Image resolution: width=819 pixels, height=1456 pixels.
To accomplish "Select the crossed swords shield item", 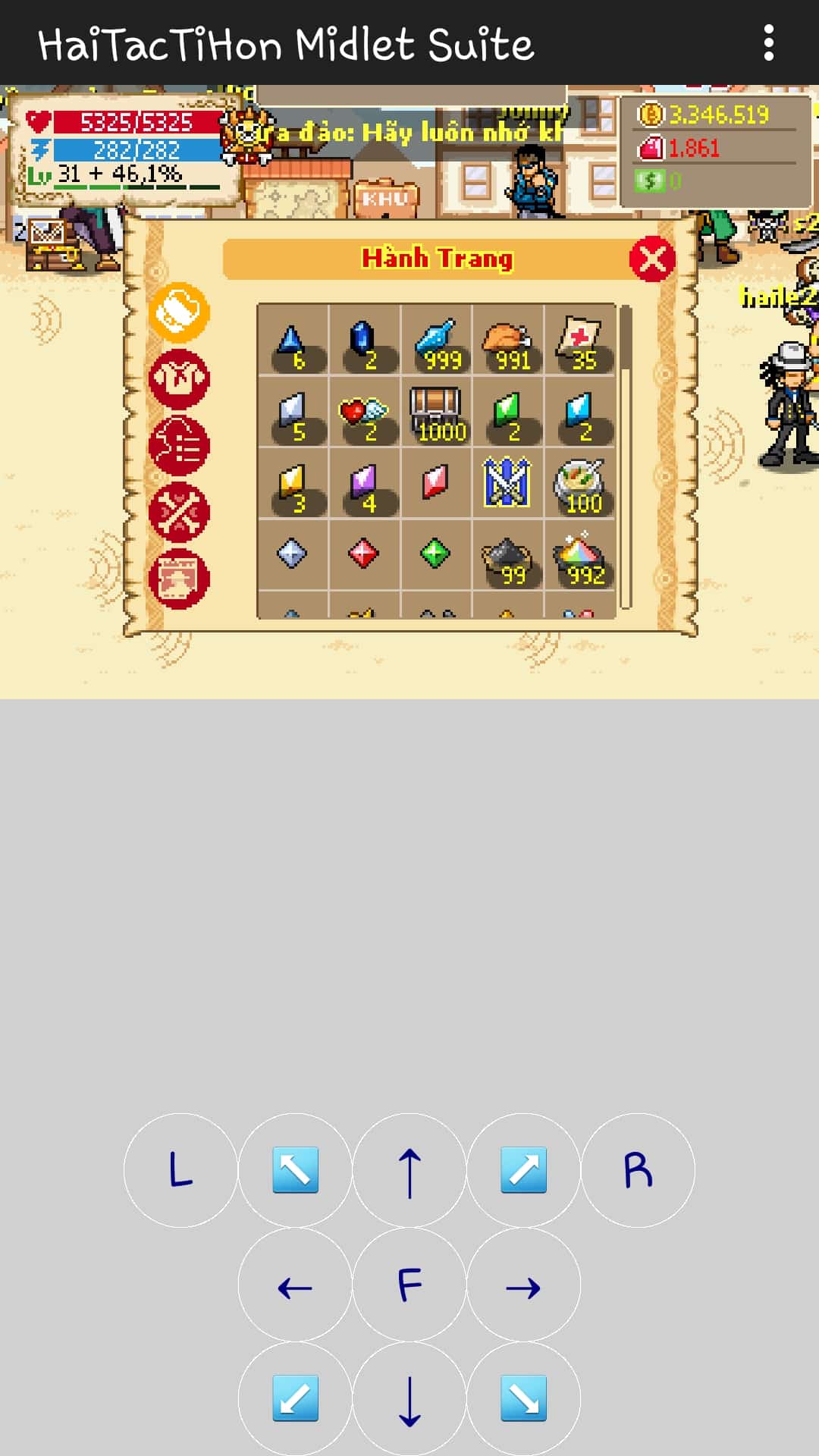I will [507, 482].
